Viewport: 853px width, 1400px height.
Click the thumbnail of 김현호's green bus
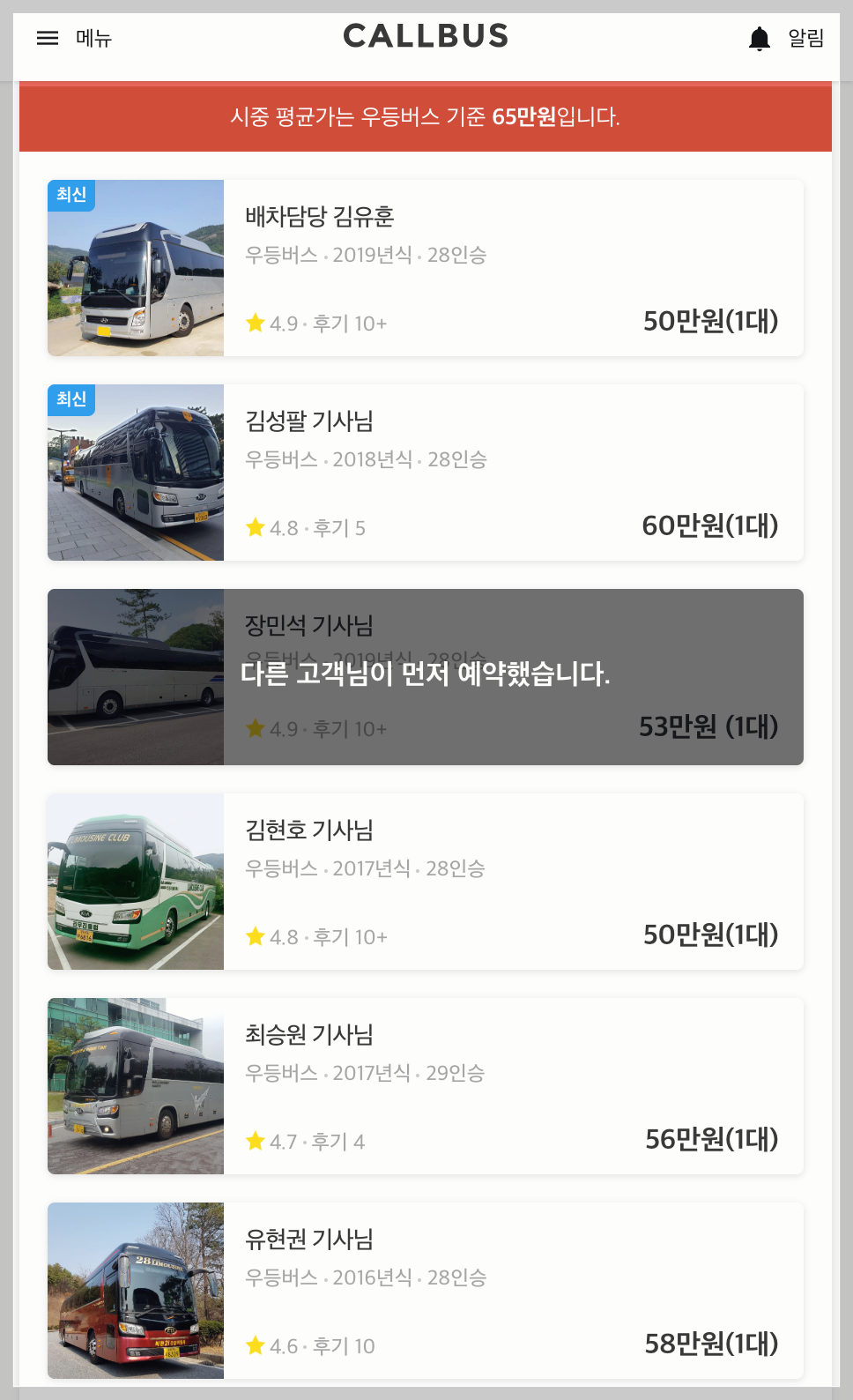tap(136, 882)
